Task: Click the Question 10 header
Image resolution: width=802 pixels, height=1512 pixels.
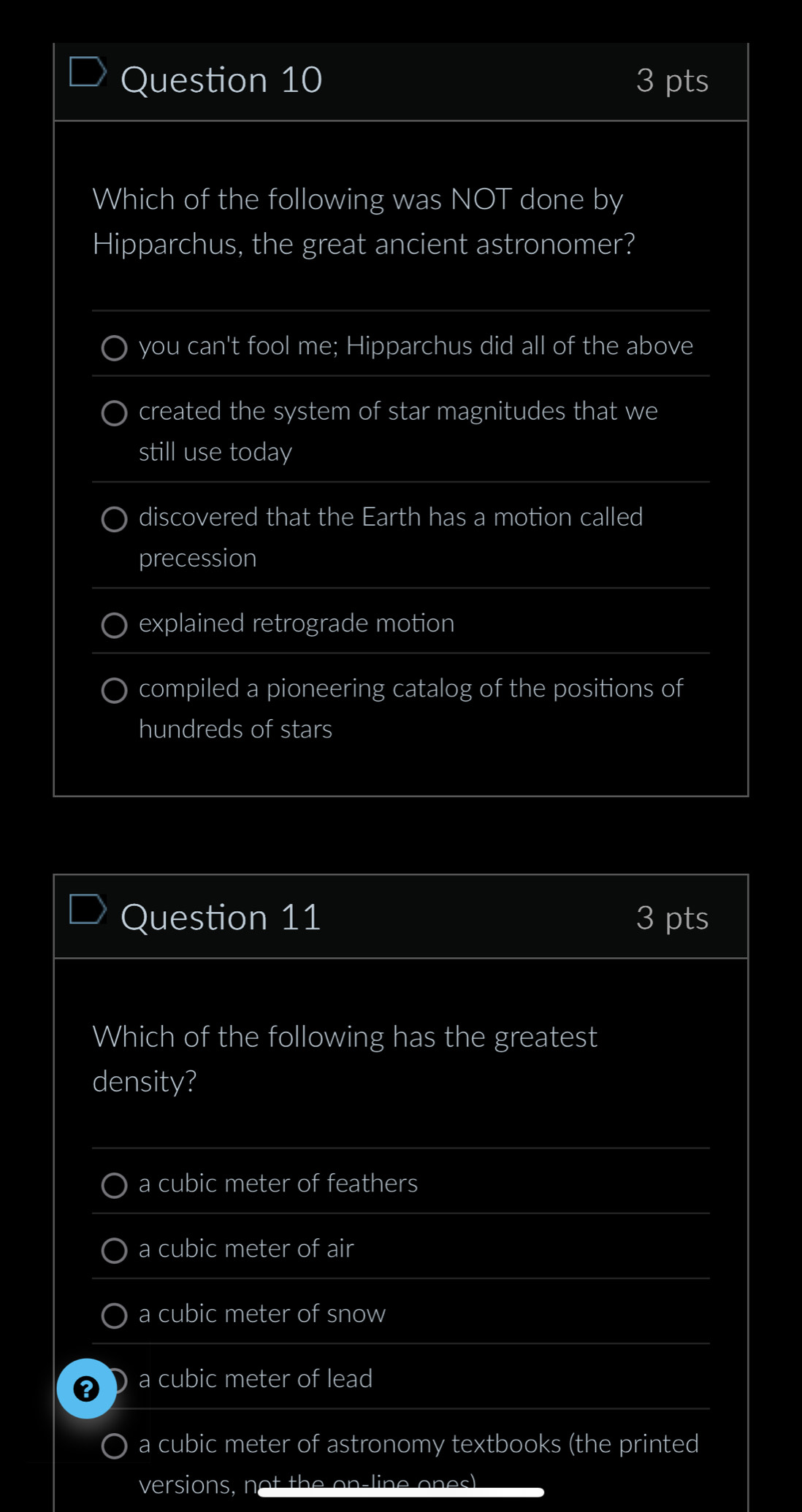Action: (x=221, y=80)
